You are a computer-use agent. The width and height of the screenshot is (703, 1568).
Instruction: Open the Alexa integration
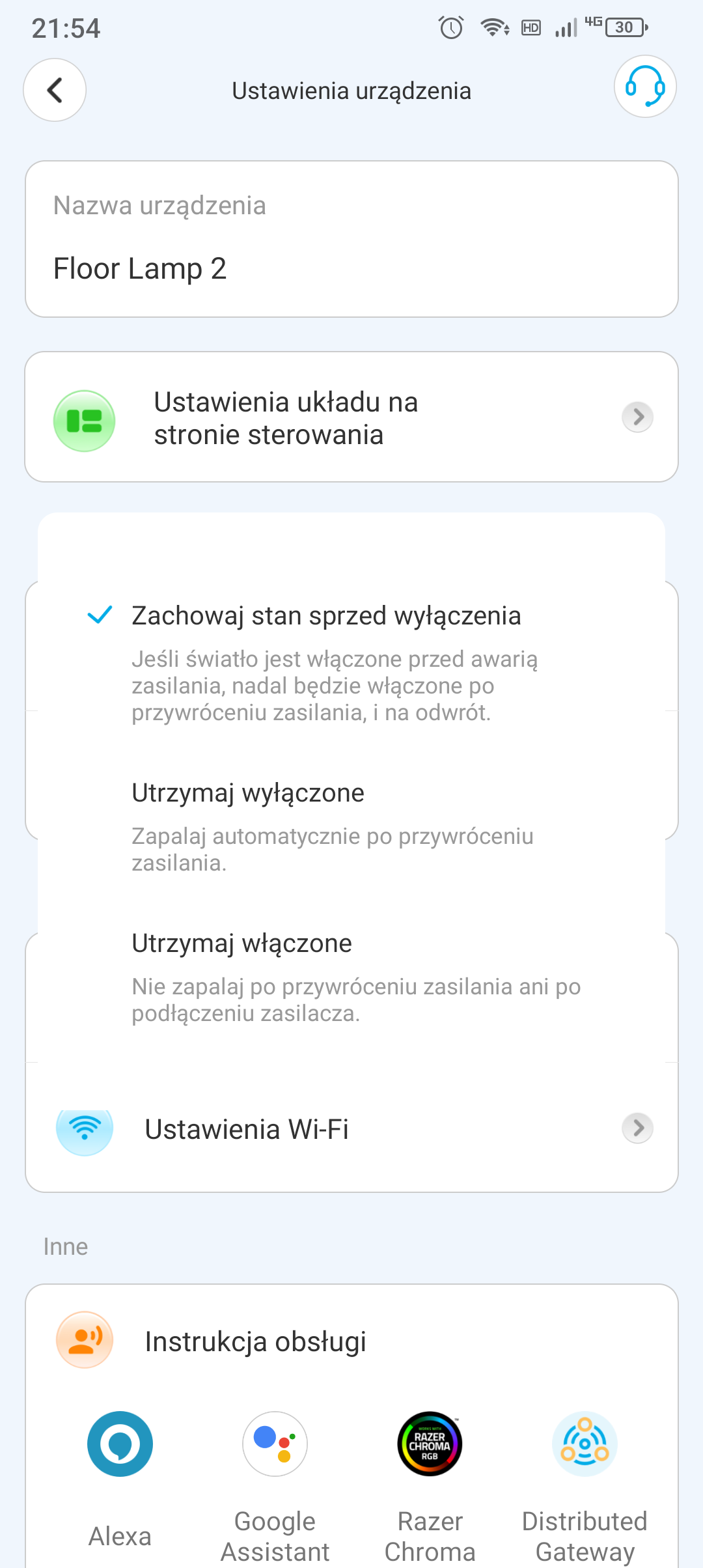tap(120, 1478)
